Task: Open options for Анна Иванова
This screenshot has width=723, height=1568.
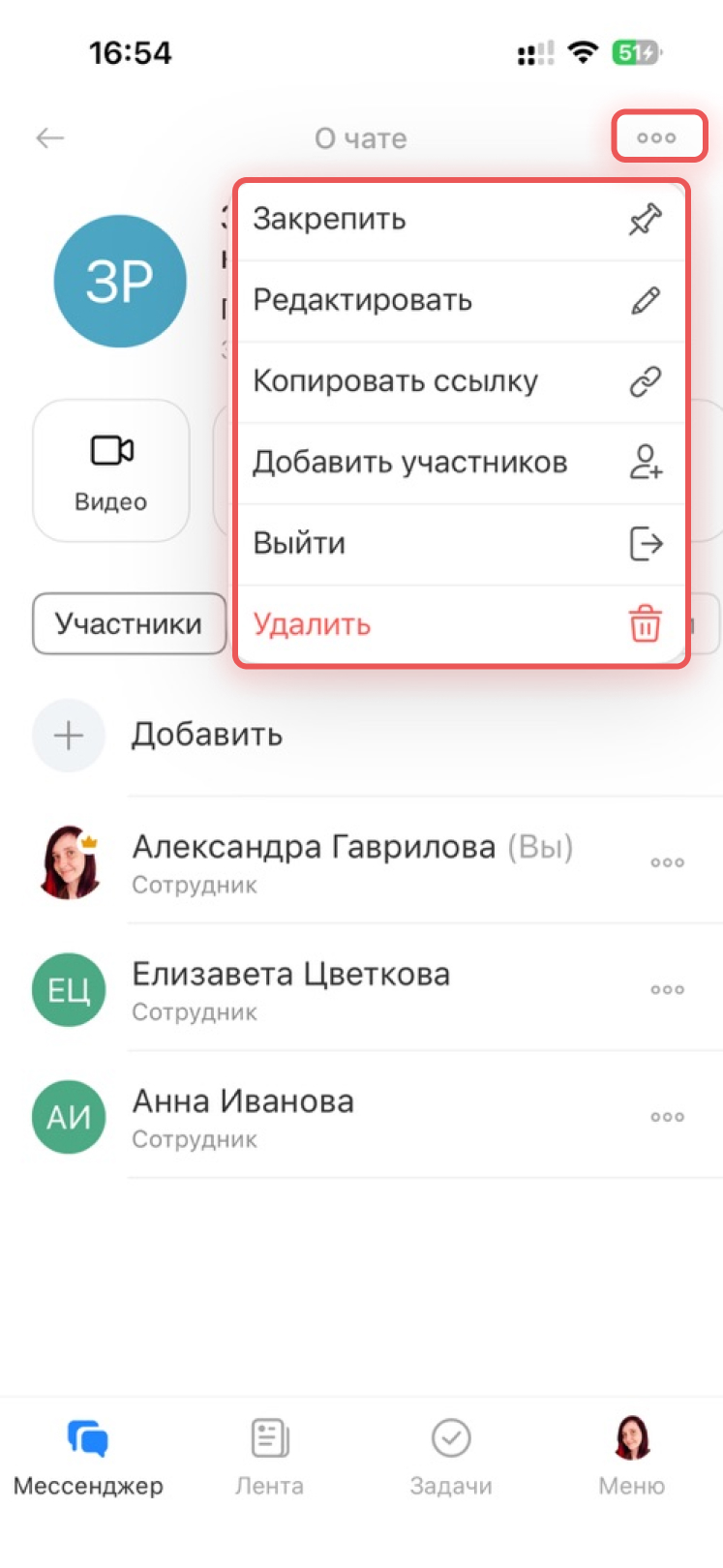Action: (x=668, y=1117)
